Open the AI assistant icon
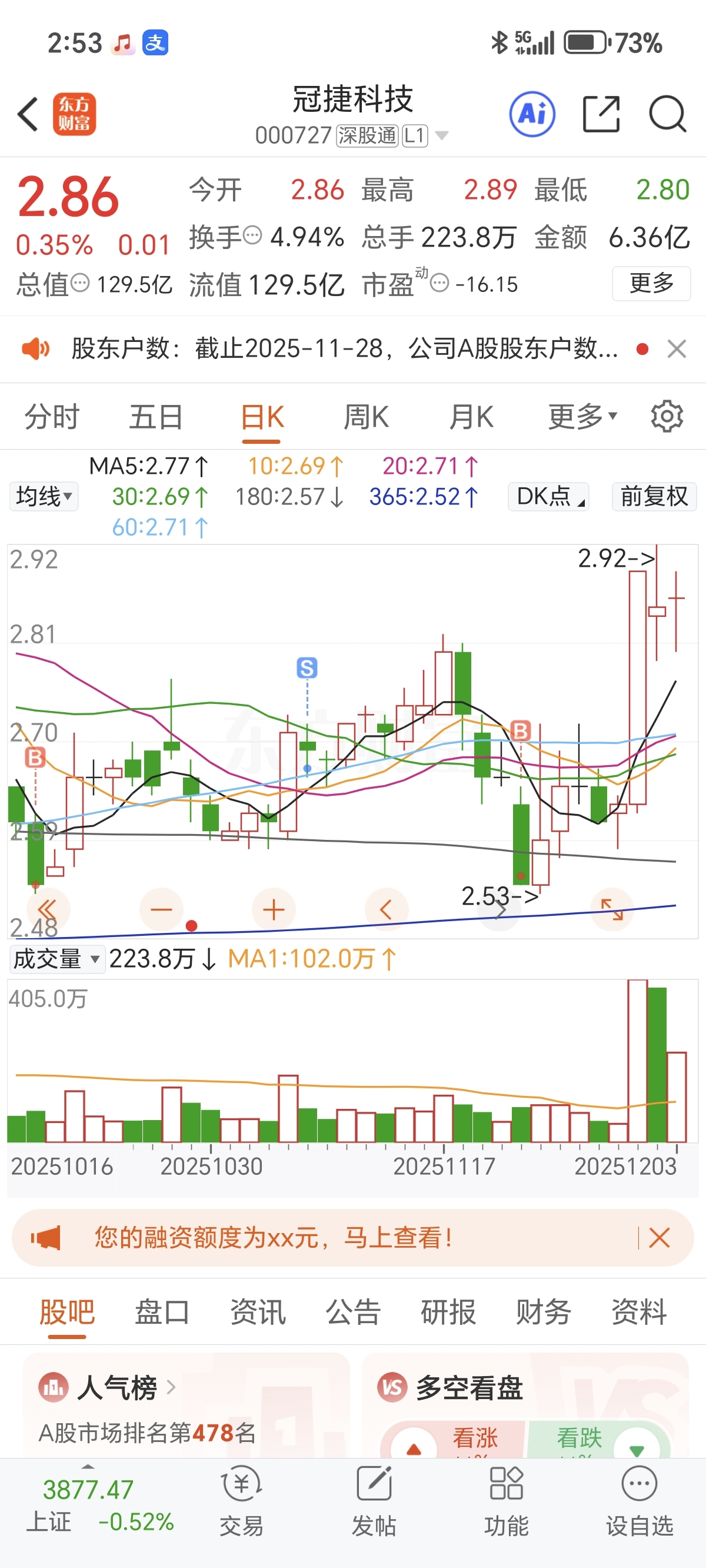The height and width of the screenshot is (1568, 706). point(532,114)
